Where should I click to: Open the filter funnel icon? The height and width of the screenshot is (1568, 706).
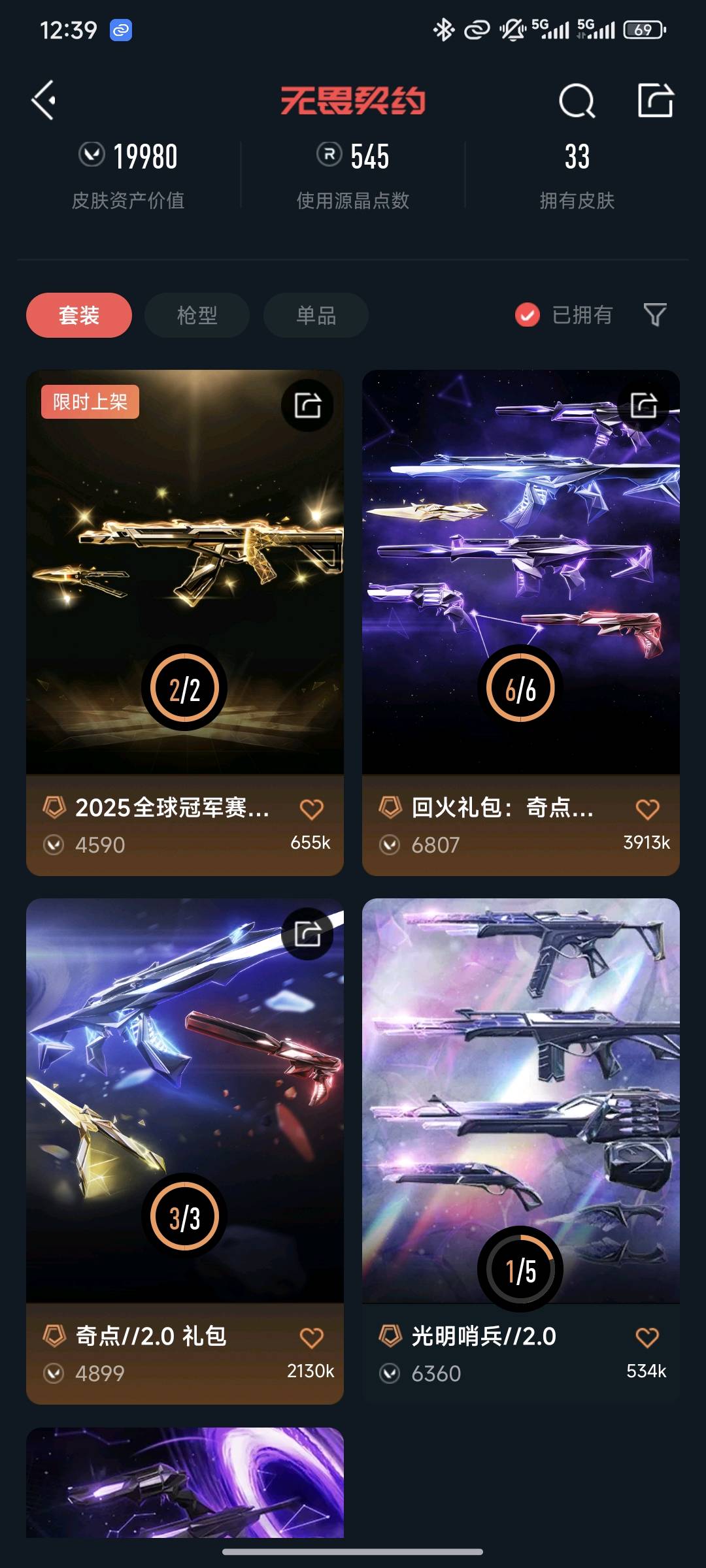click(655, 315)
